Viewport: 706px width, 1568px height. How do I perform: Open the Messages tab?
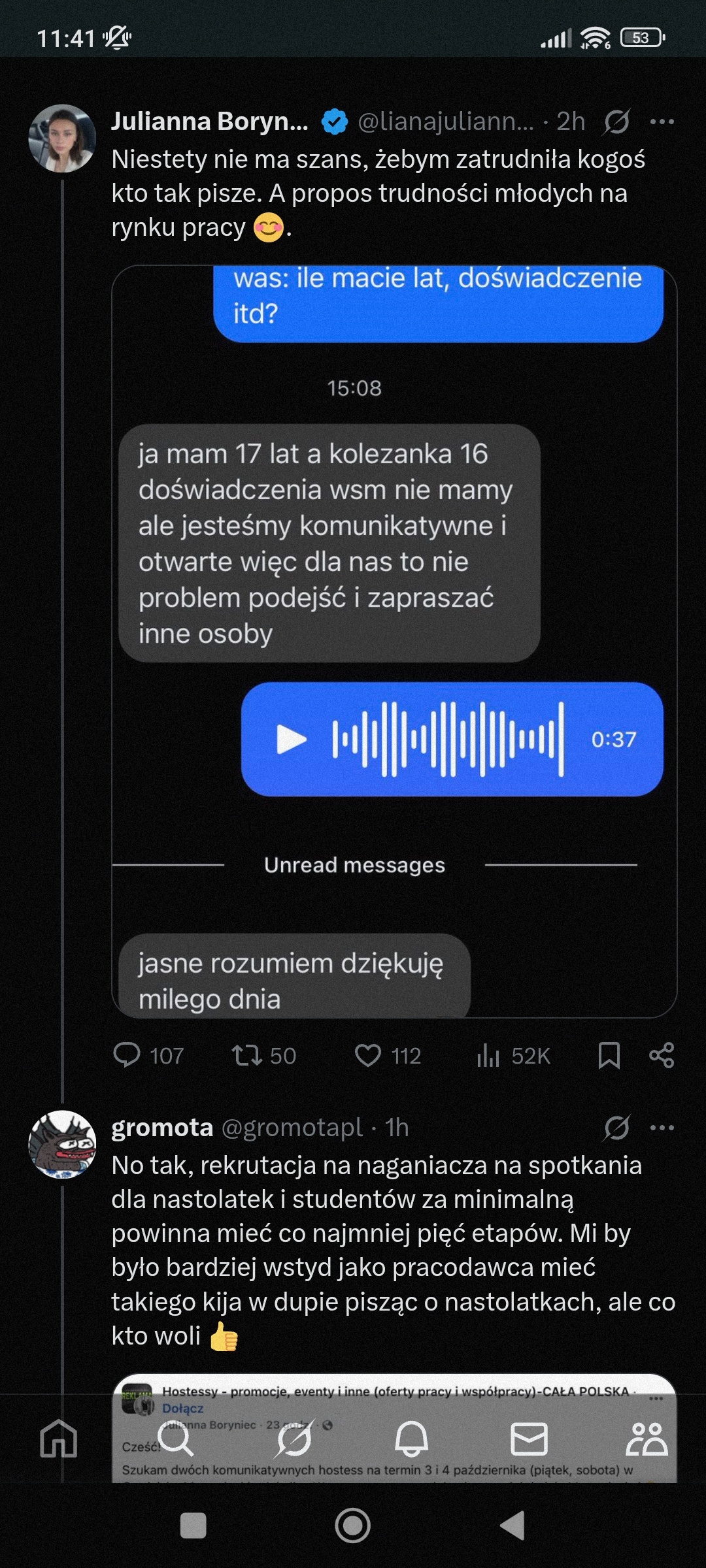pos(529,1439)
